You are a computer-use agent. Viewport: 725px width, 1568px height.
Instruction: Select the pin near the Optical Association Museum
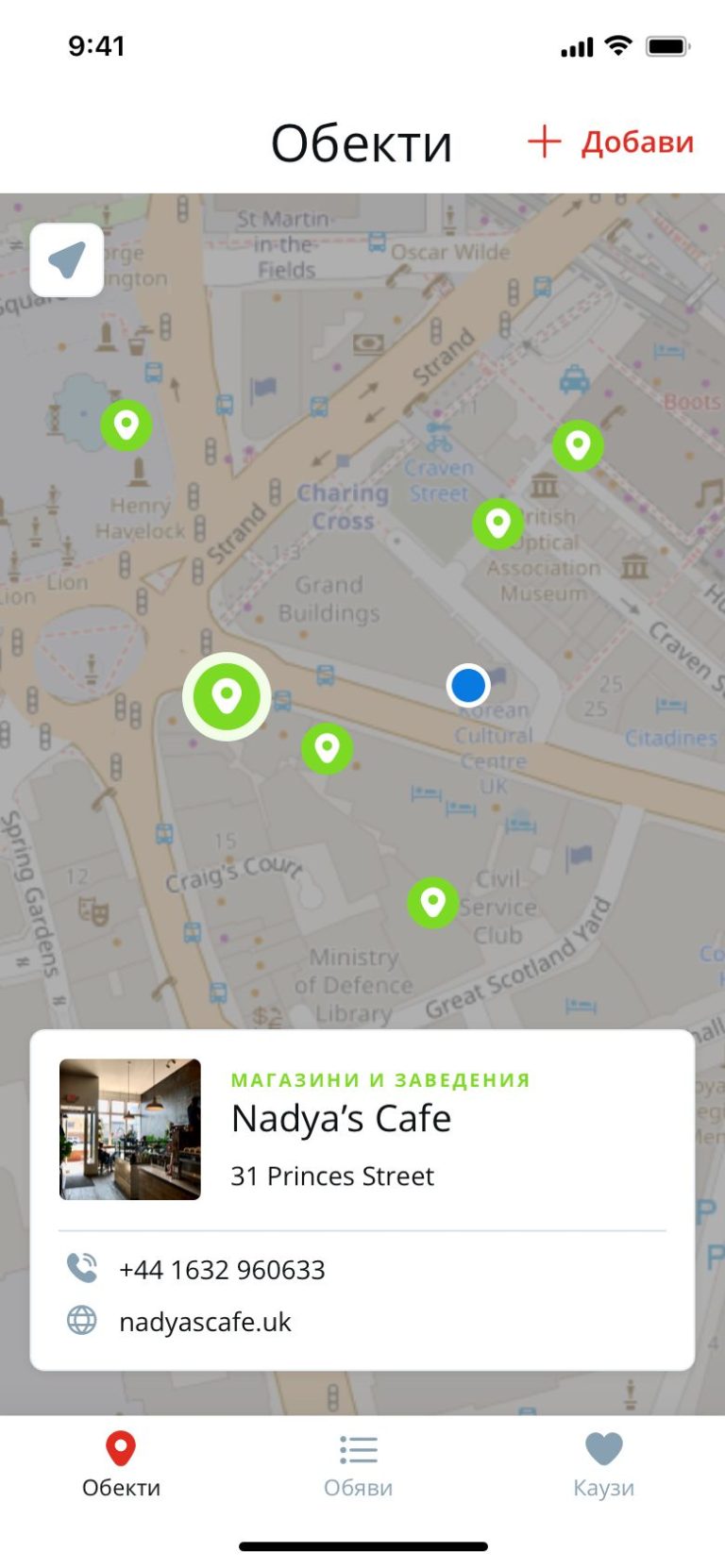point(498,523)
